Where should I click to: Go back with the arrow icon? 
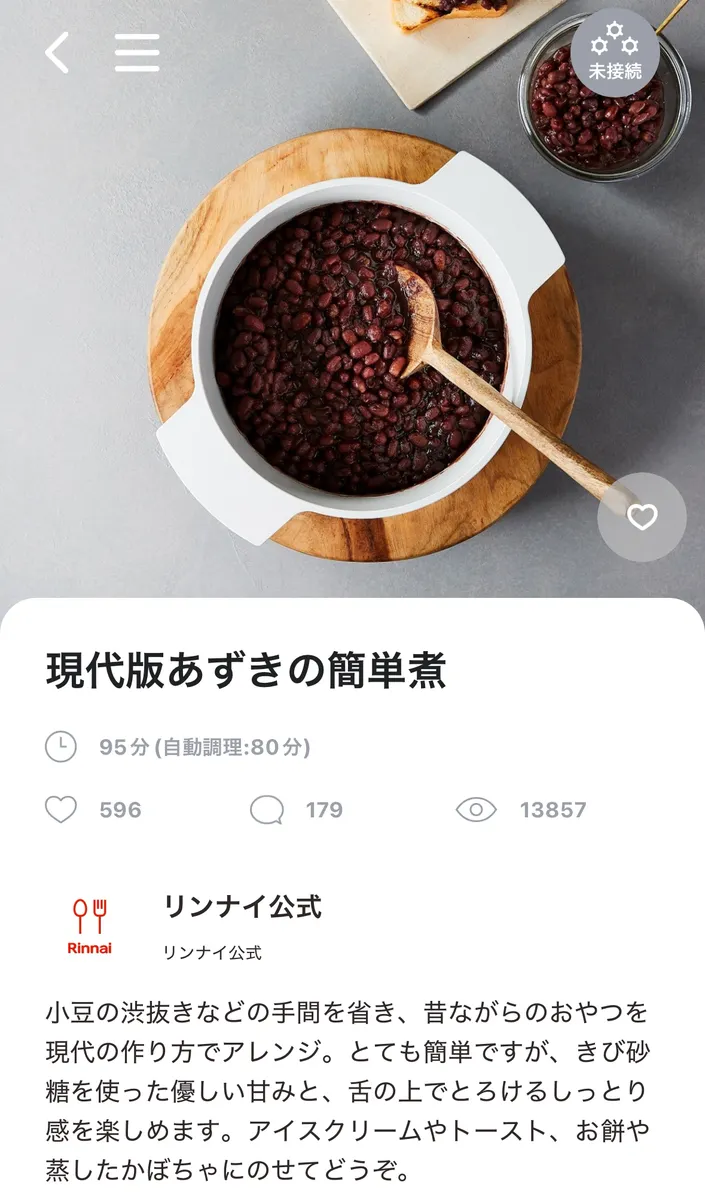tap(57, 52)
